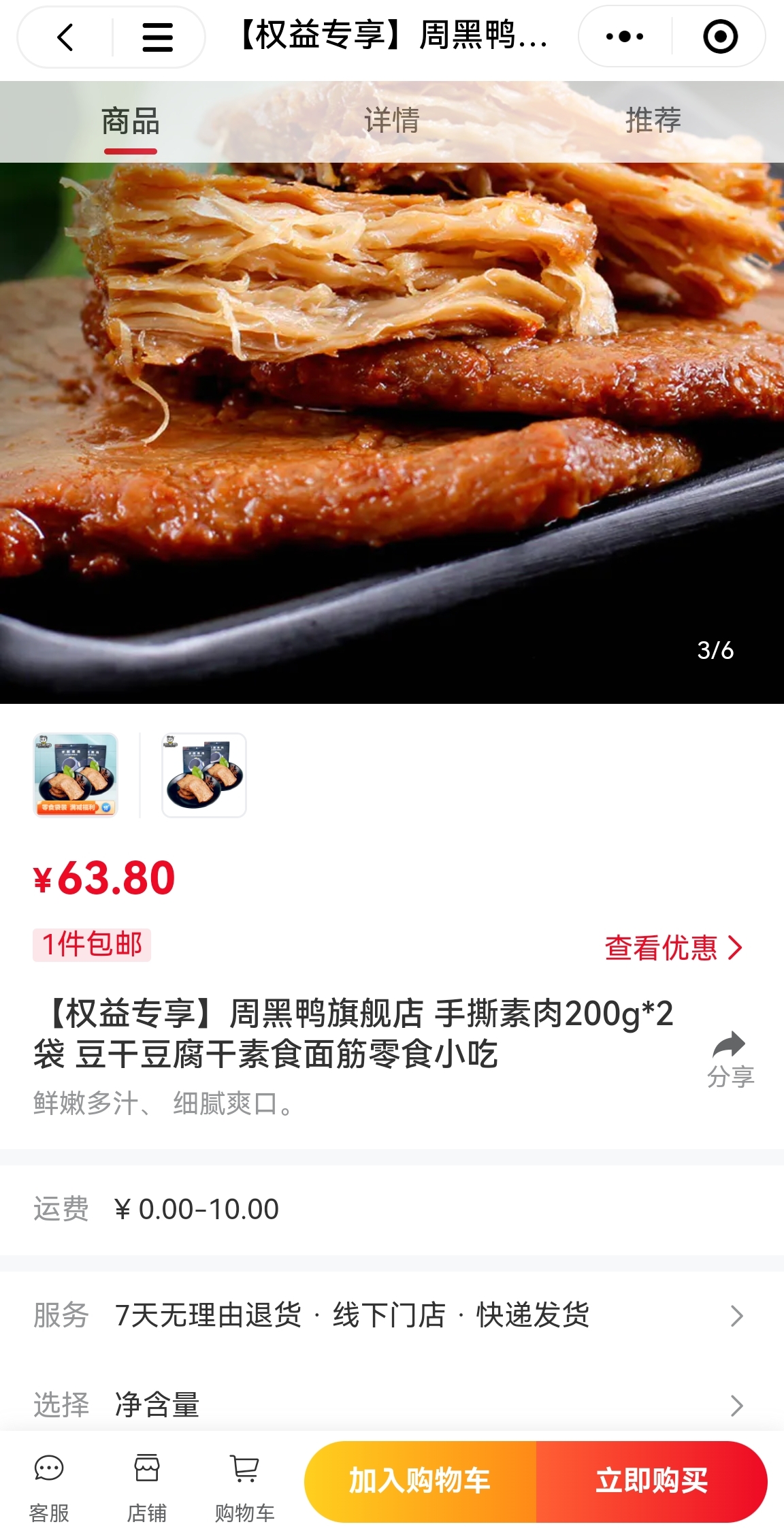Switch to the 详情 tab
This screenshot has height=1533, width=784.
tap(391, 121)
